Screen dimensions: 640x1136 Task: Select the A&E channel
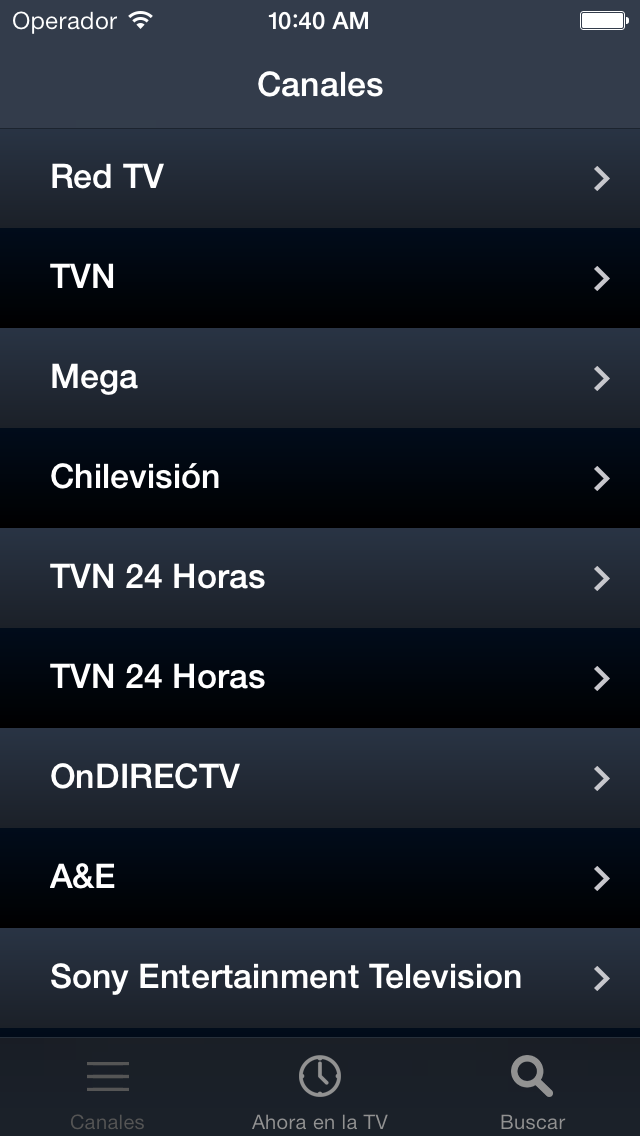(x=320, y=878)
